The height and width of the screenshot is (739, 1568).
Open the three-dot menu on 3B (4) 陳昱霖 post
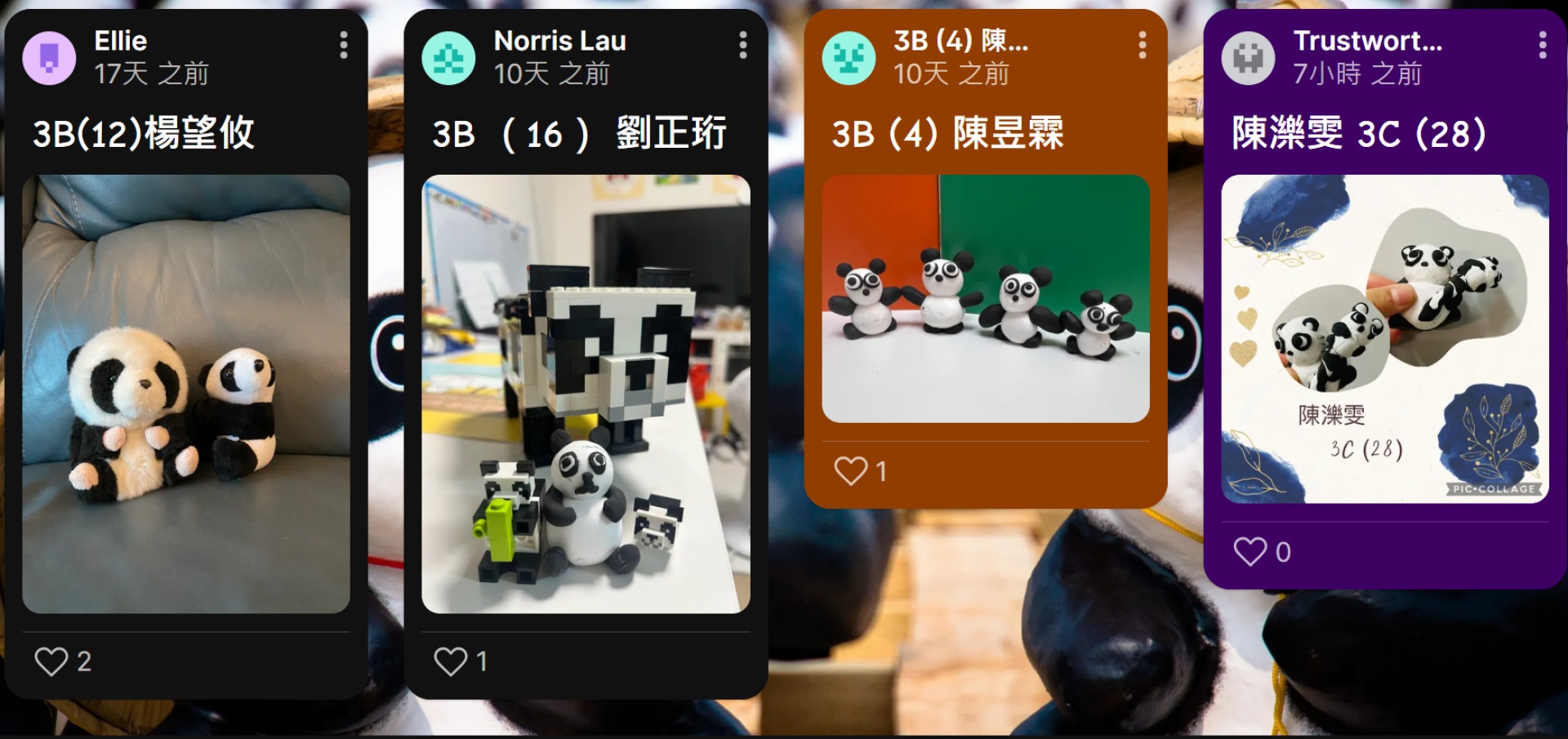pyautogui.click(x=1142, y=46)
